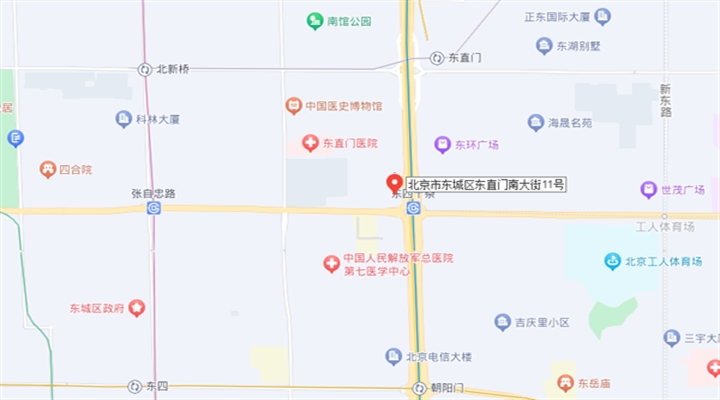Screen dimensions: 720x400
Task: Tap 东城区政府 government marker
Action: click(137, 308)
